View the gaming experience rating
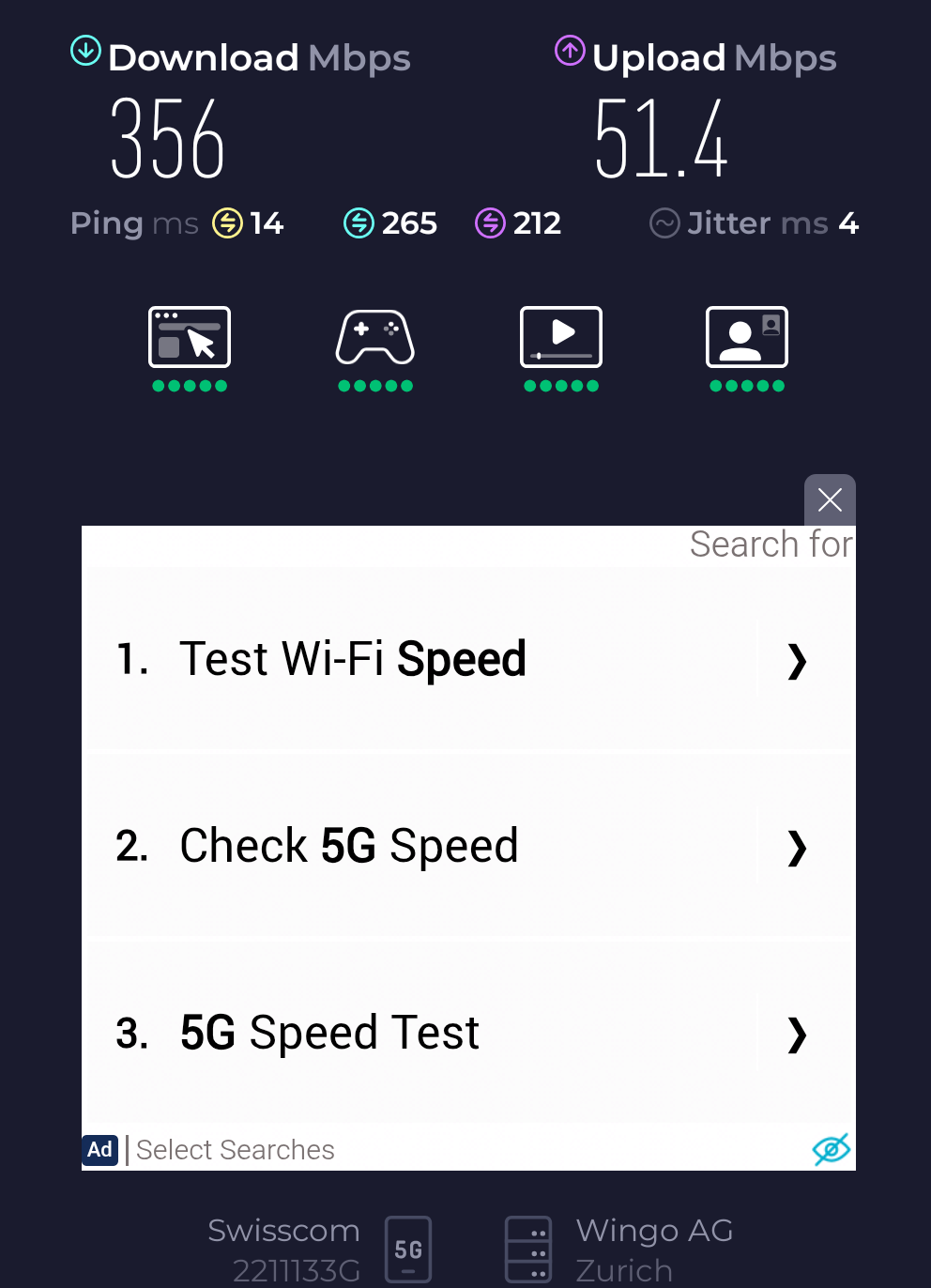This screenshot has width=931, height=1288. coord(375,347)
